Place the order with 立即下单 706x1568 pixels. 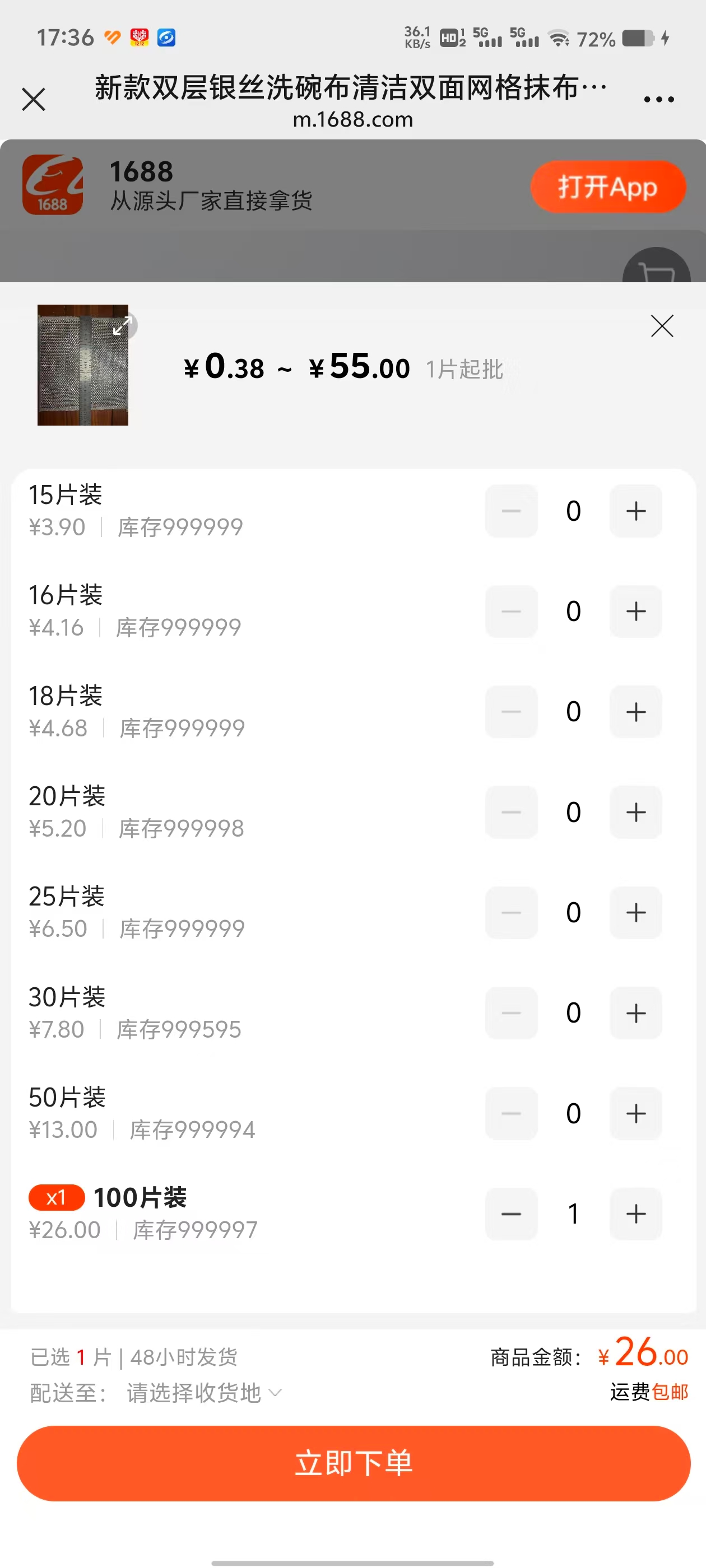pos(354,1463)
